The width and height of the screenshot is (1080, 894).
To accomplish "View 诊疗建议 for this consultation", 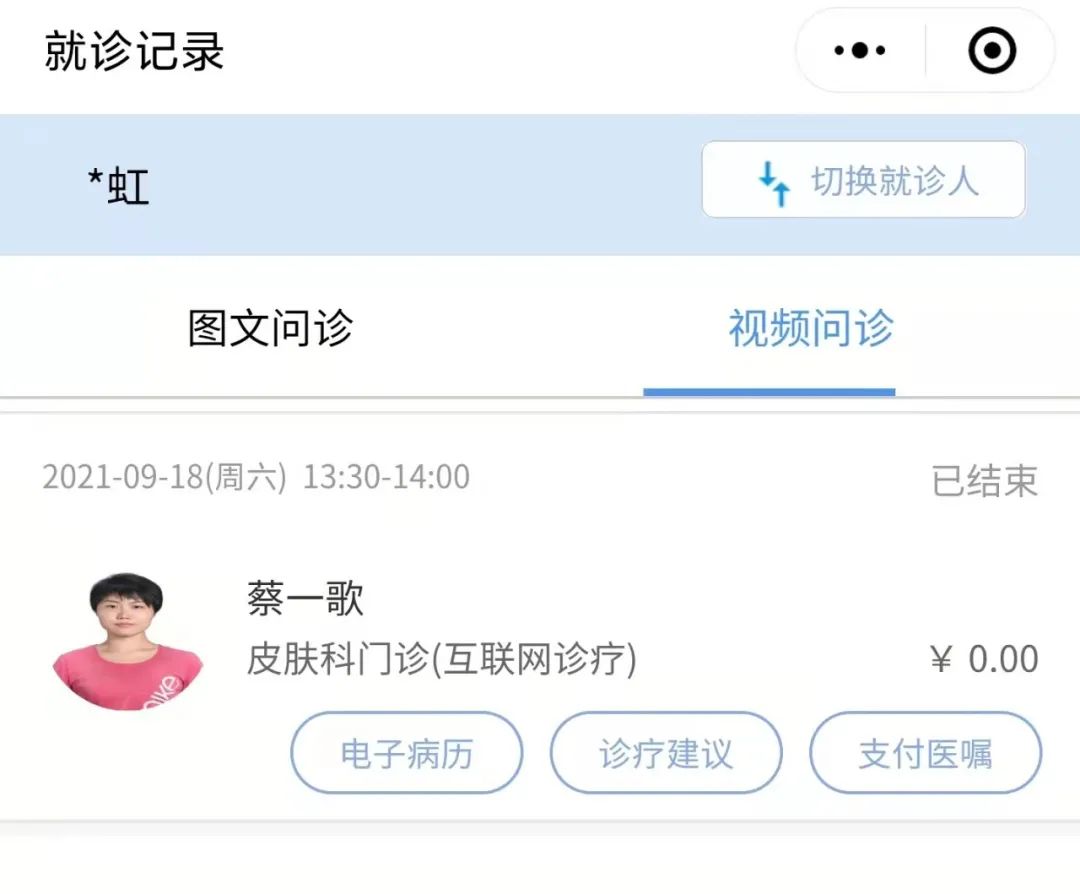I will pos(666,753).
